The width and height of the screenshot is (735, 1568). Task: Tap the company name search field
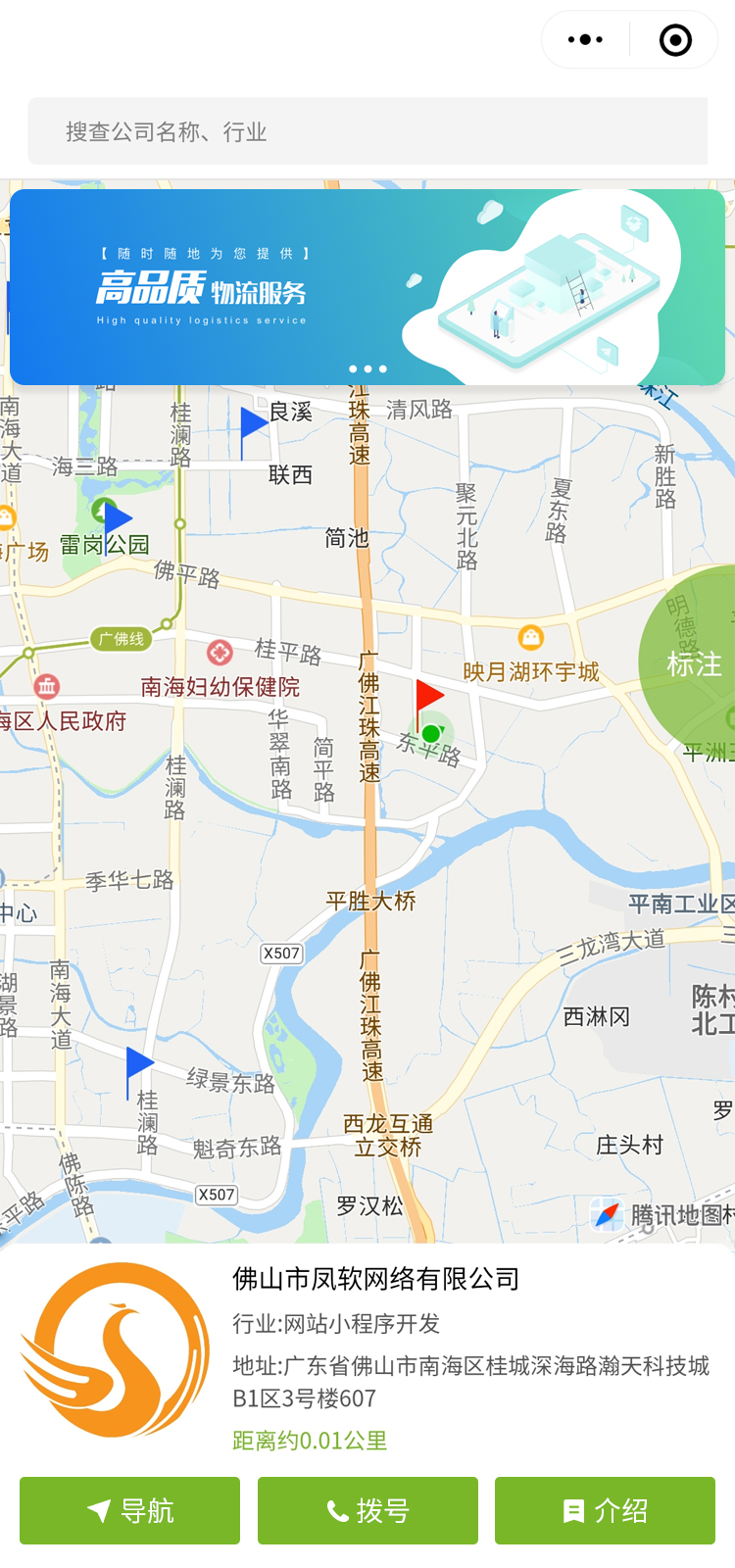click(367, 131)
